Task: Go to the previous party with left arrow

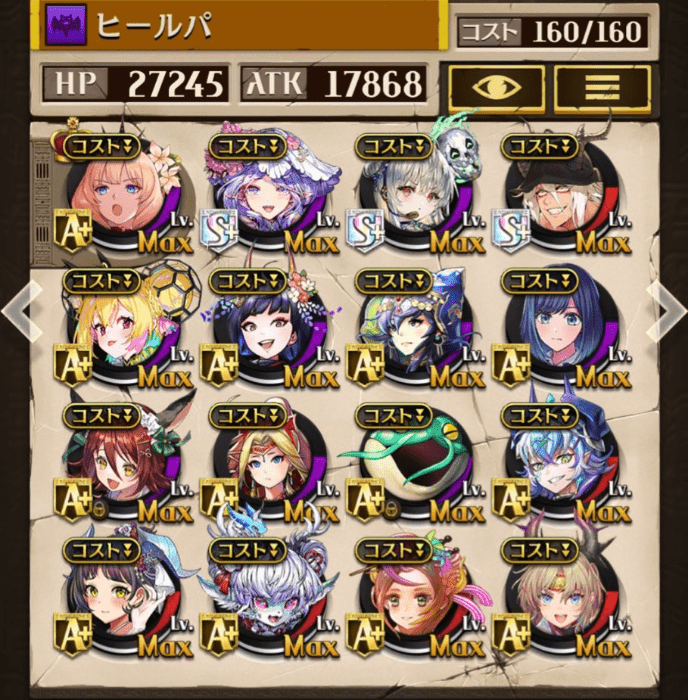Action: coord(19,310)
